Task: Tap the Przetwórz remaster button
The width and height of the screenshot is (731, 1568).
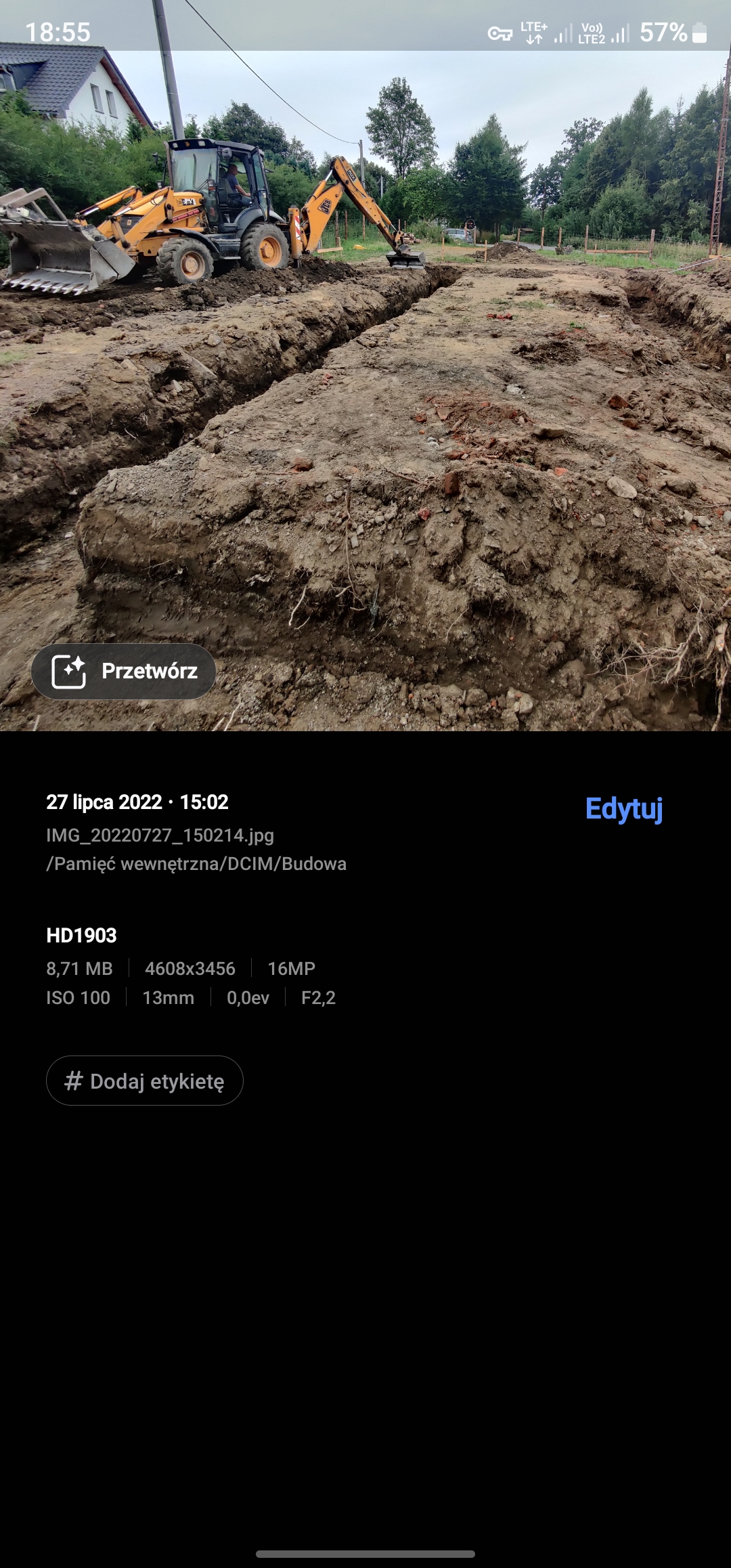Action: 124,671
